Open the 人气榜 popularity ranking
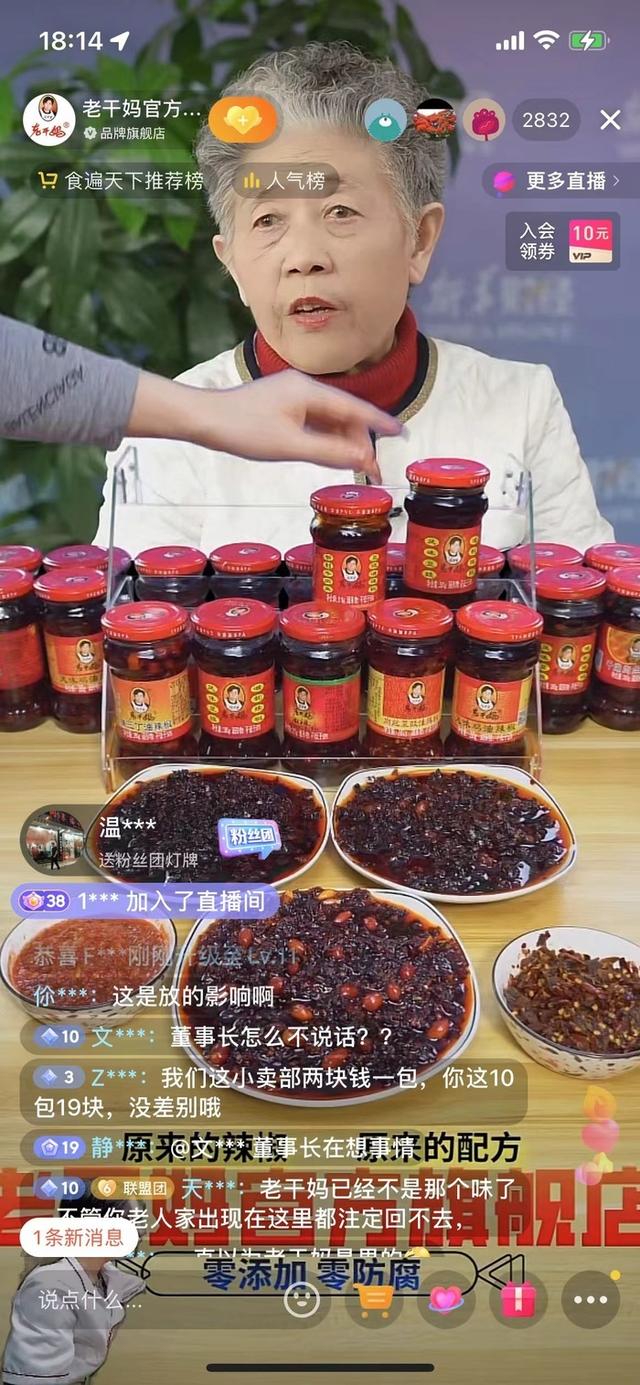The width and height of the screenshot is (640, 1385). 285,181
